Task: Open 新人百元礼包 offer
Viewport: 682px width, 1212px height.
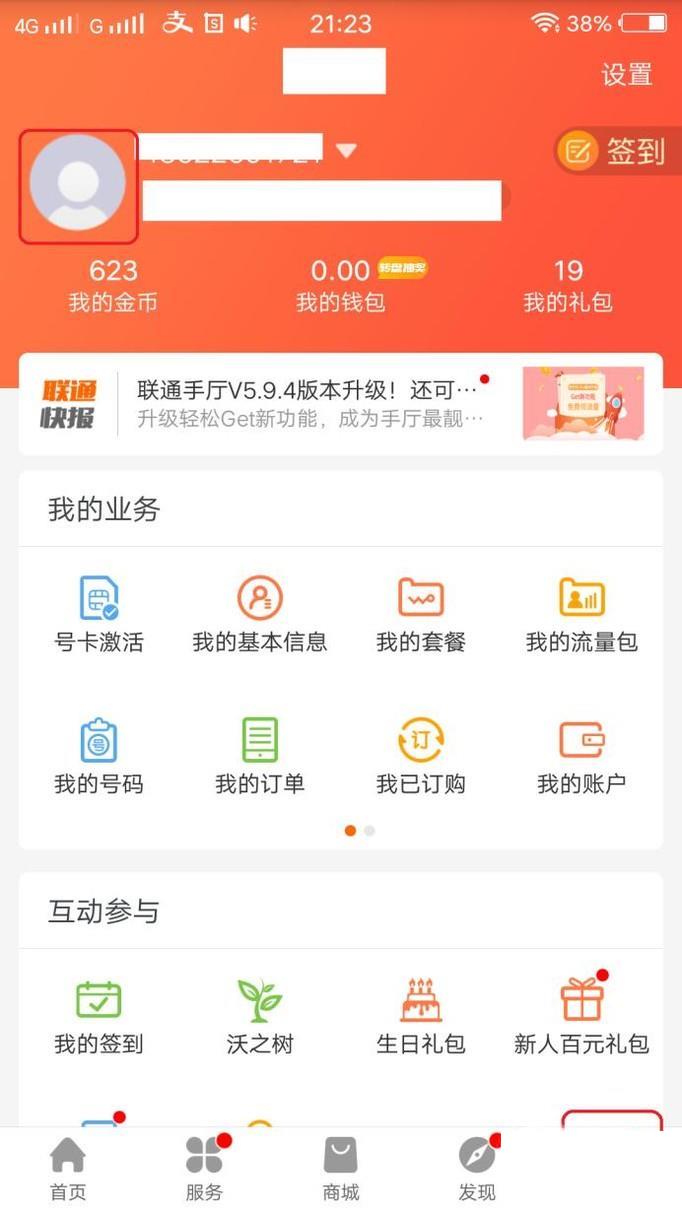Action: coord(582,1014)
